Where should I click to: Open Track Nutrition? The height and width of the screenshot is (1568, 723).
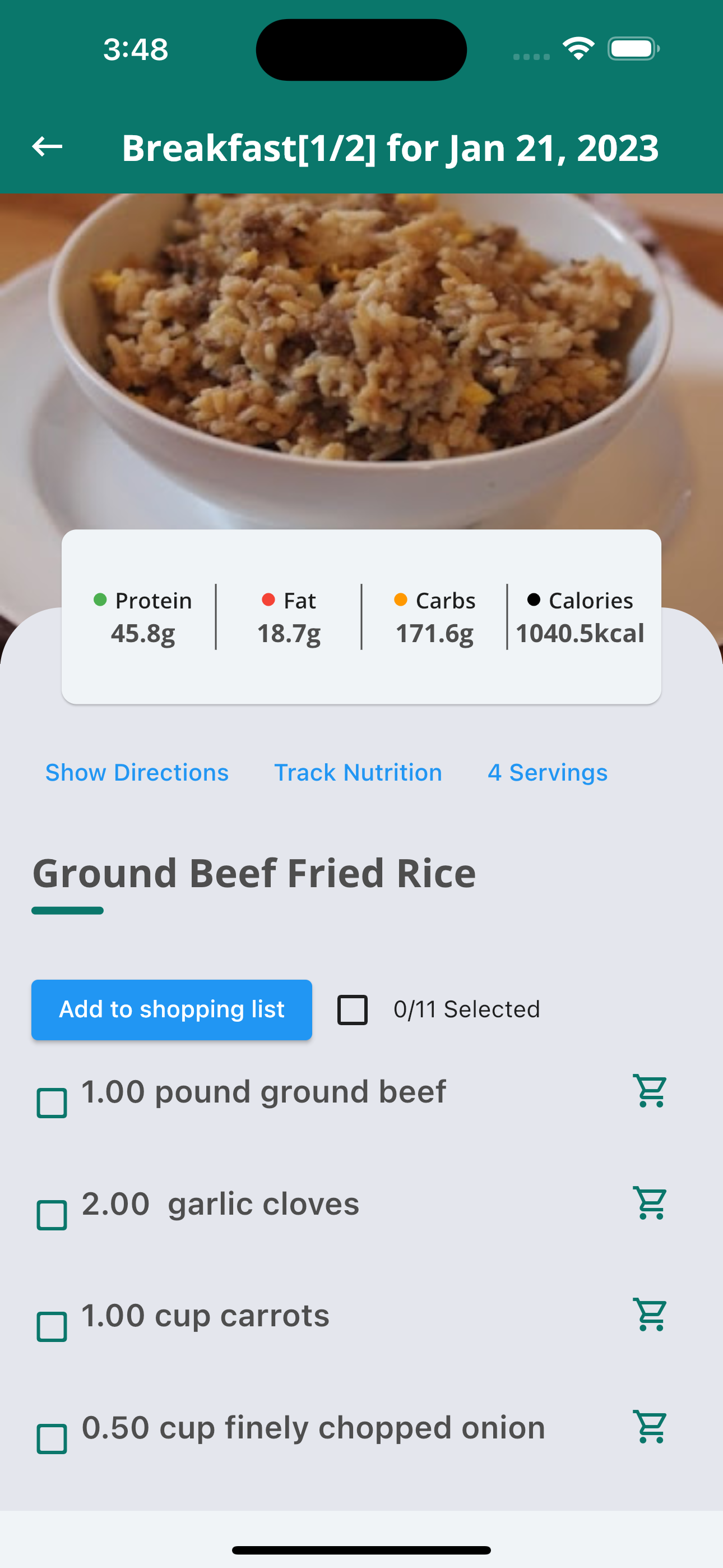pos(358,772)
